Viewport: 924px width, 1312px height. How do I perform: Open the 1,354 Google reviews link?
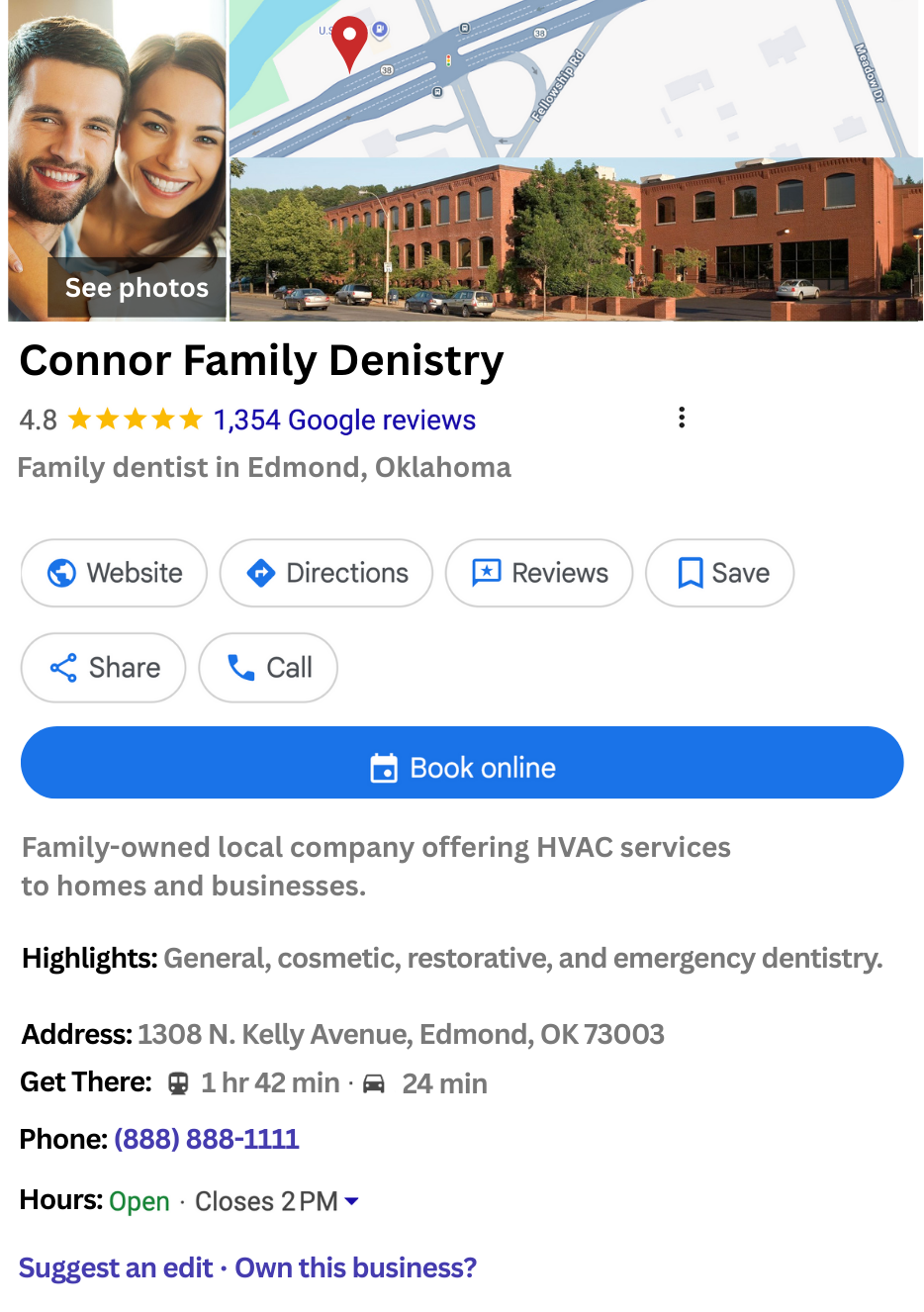(344, 421)
